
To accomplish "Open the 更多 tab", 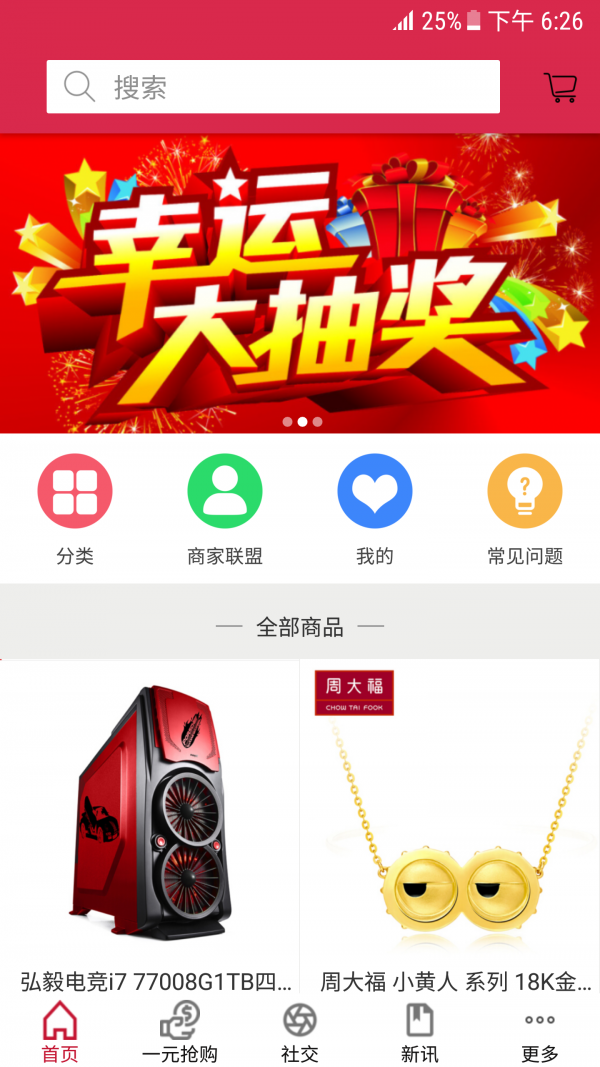I will [x=540, y=1032].
